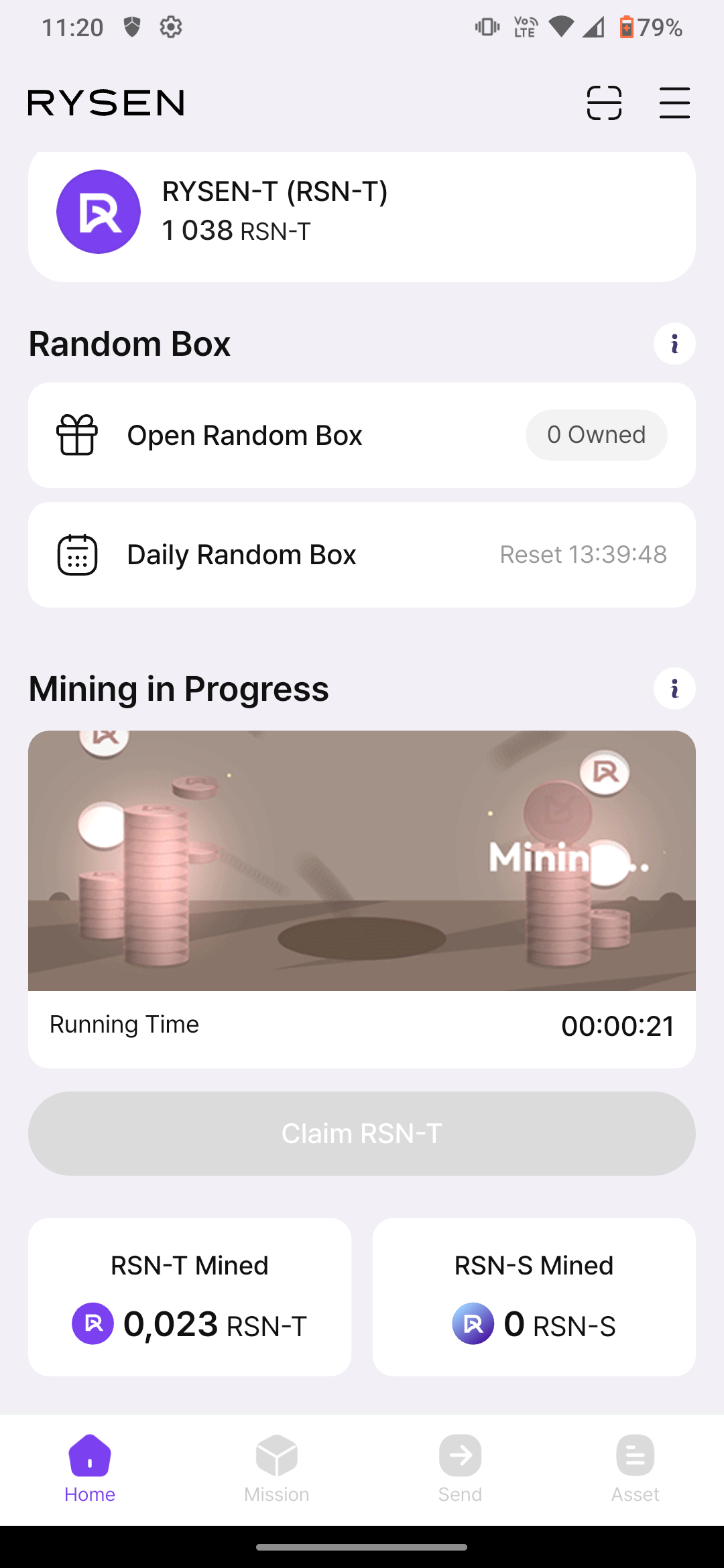Open Daily Random Box row
724x1568 pixels.
361,555
